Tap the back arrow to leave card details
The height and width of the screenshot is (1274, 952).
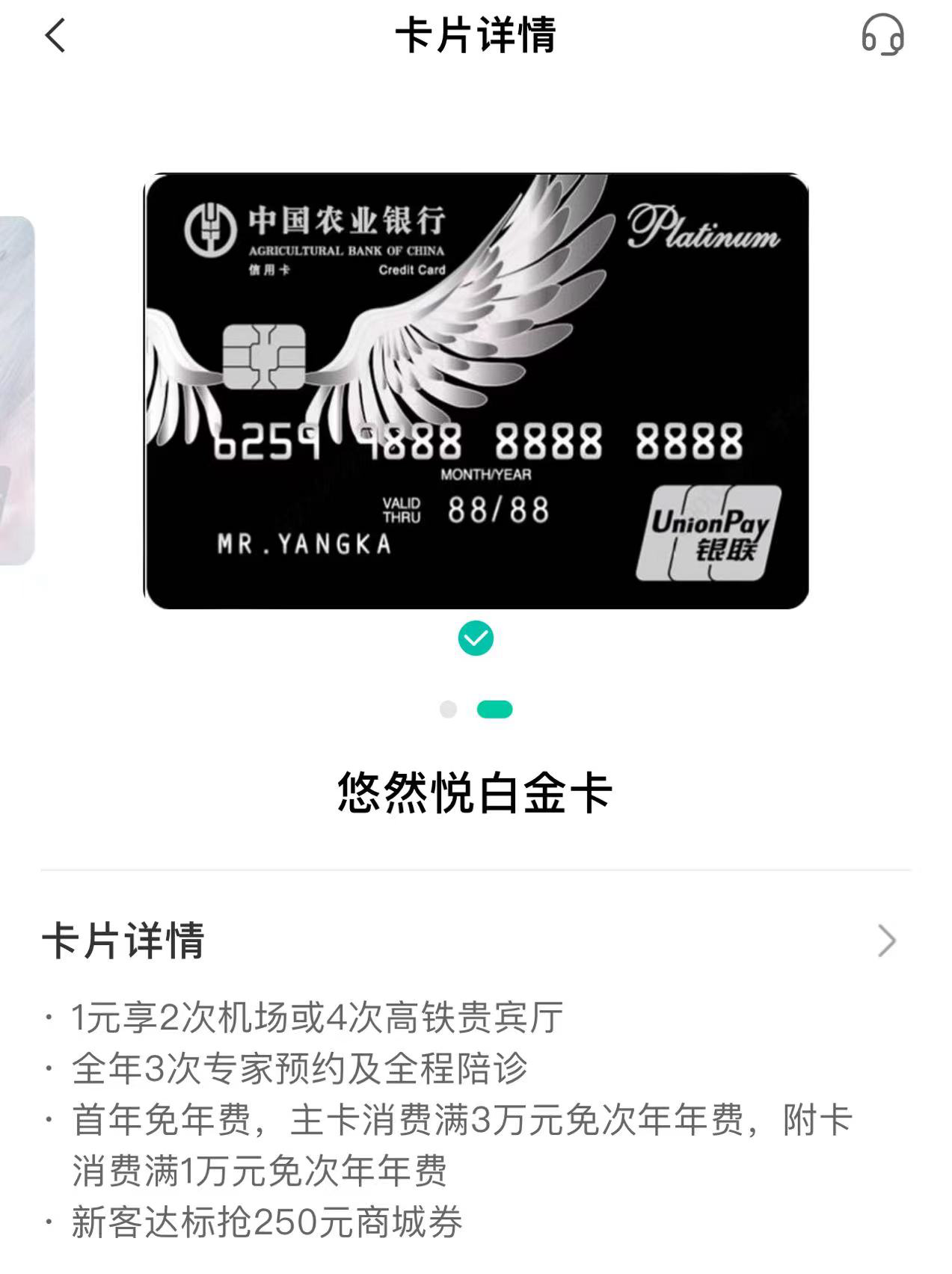52,36
